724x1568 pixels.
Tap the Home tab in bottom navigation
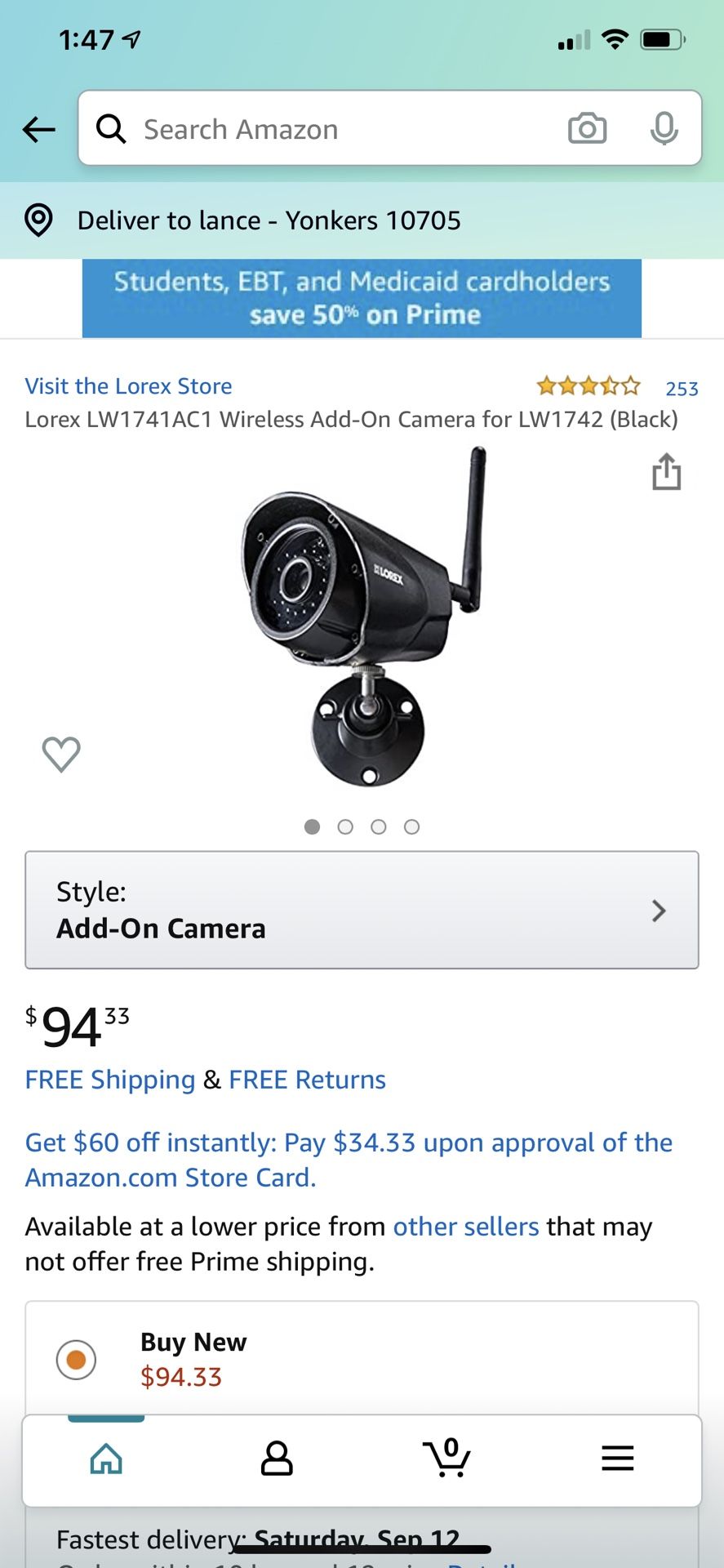pos(107,1459)
